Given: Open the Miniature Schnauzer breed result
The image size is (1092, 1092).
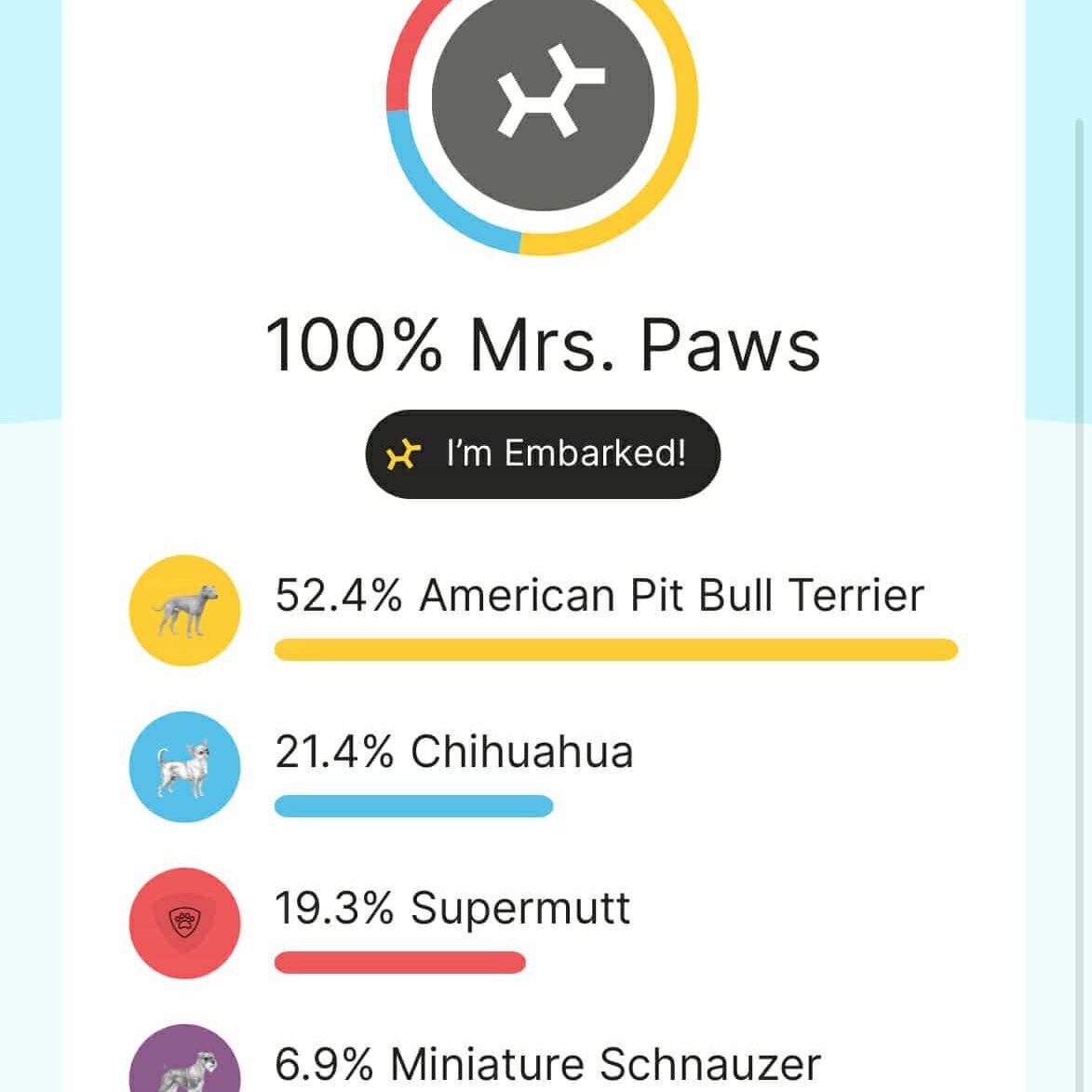Looking at the screenshot, I should 547,1064.
